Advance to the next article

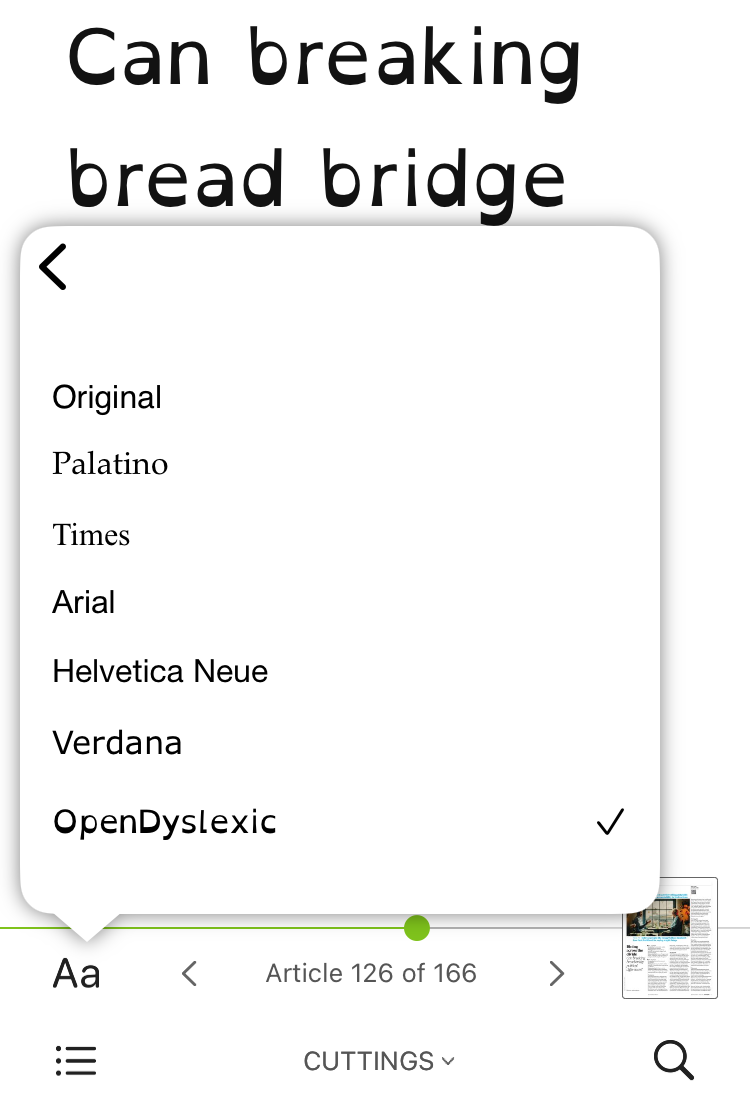point(557,973)
